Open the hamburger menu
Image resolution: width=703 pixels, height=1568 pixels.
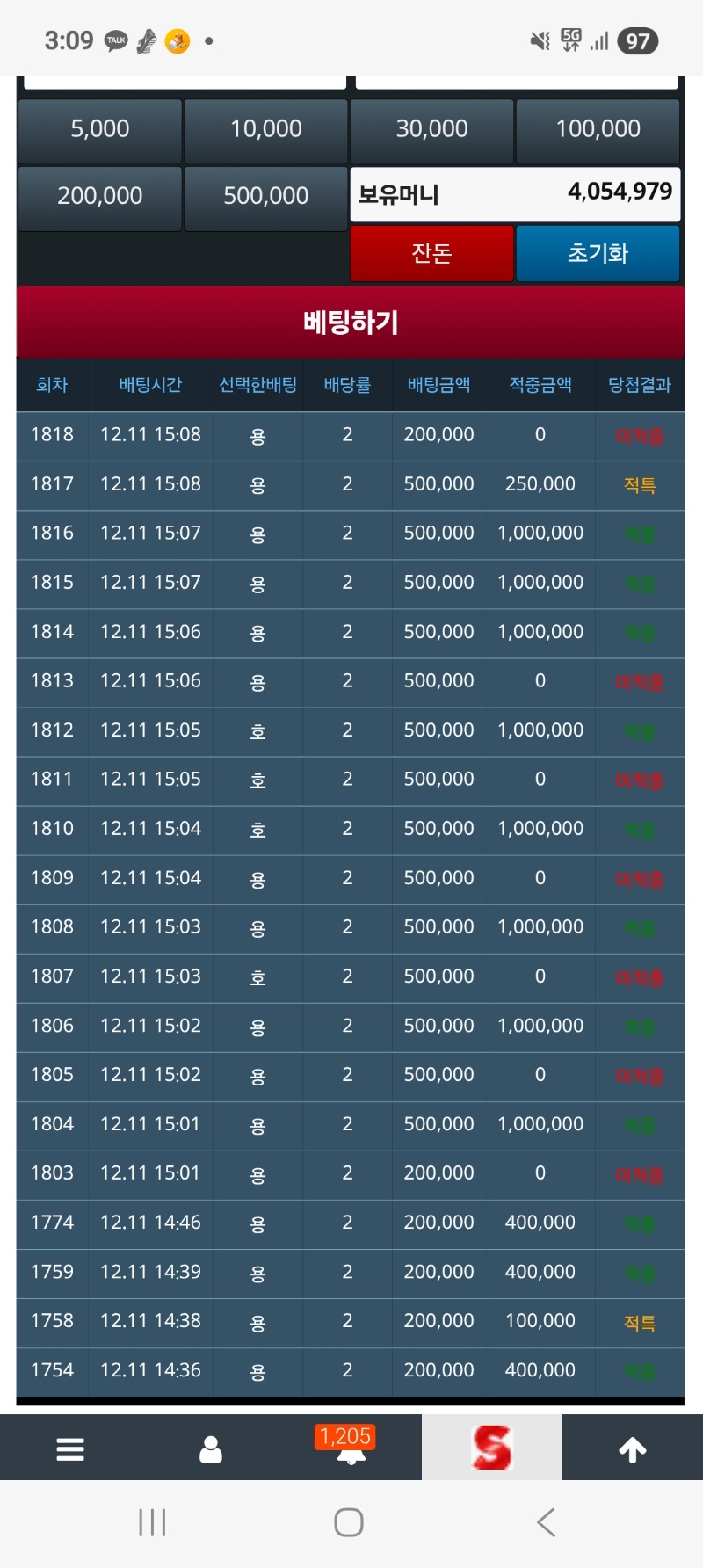pos(70,1448)
